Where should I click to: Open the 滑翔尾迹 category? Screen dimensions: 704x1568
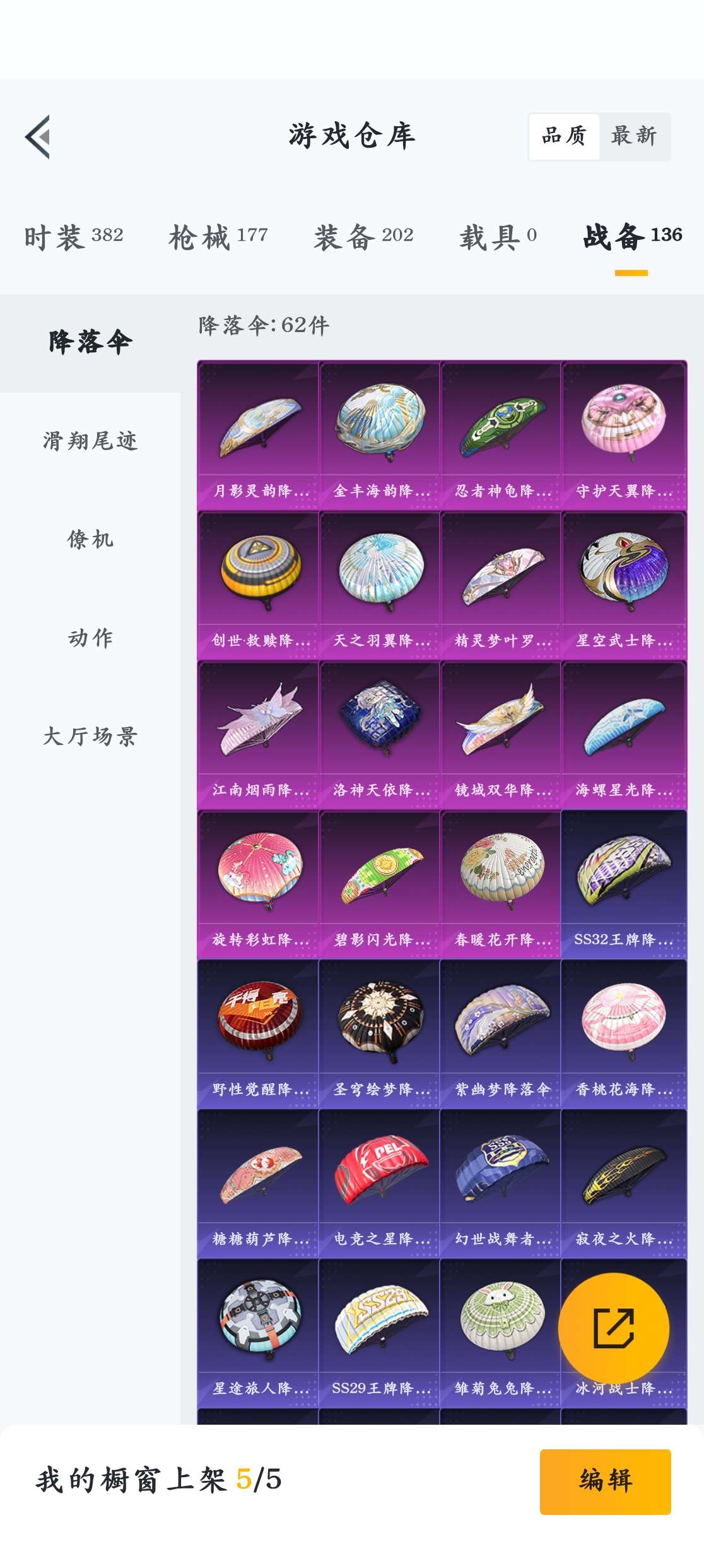coord(90,441)
